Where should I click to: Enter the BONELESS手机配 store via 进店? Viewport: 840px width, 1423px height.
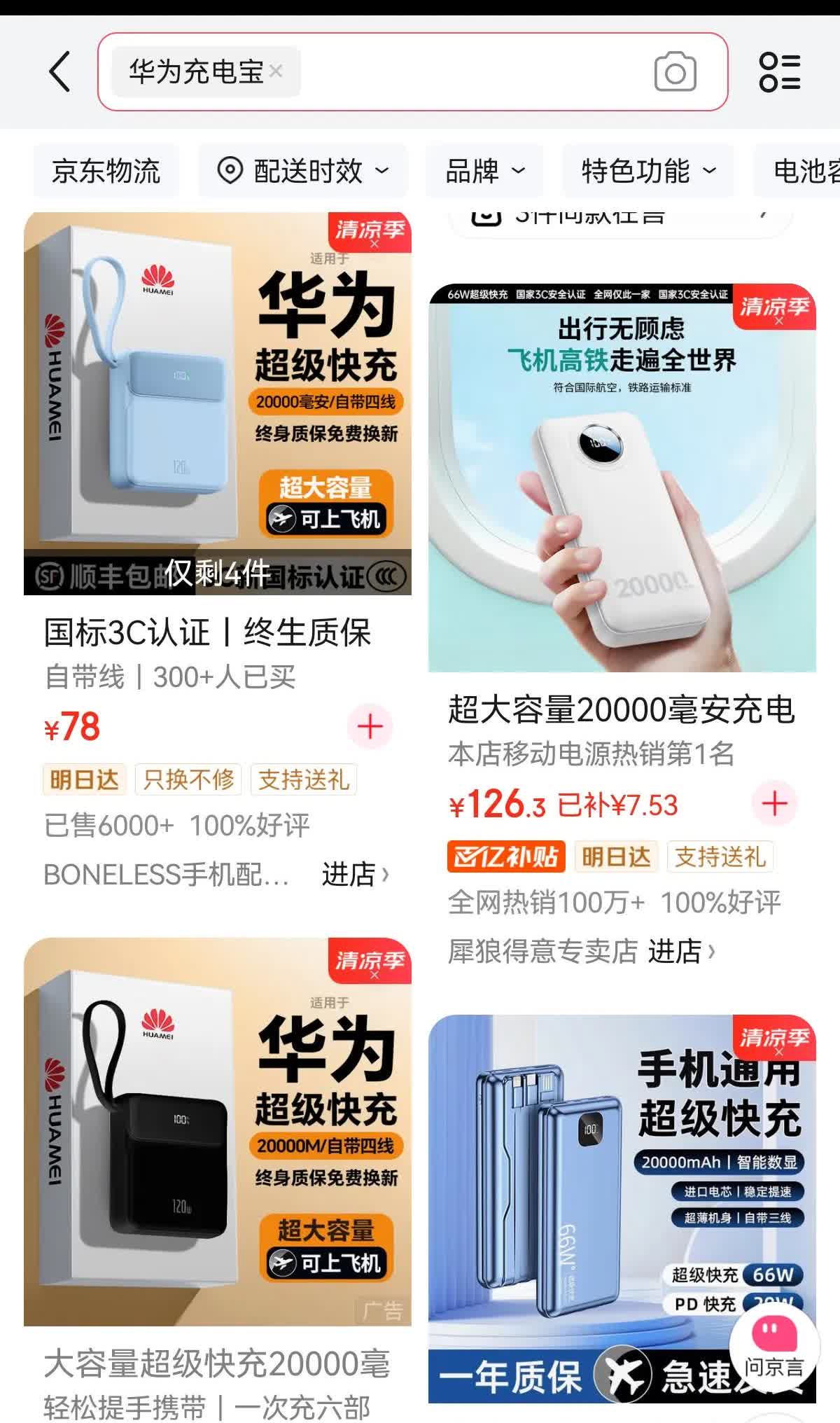click(x=354, y=875)
